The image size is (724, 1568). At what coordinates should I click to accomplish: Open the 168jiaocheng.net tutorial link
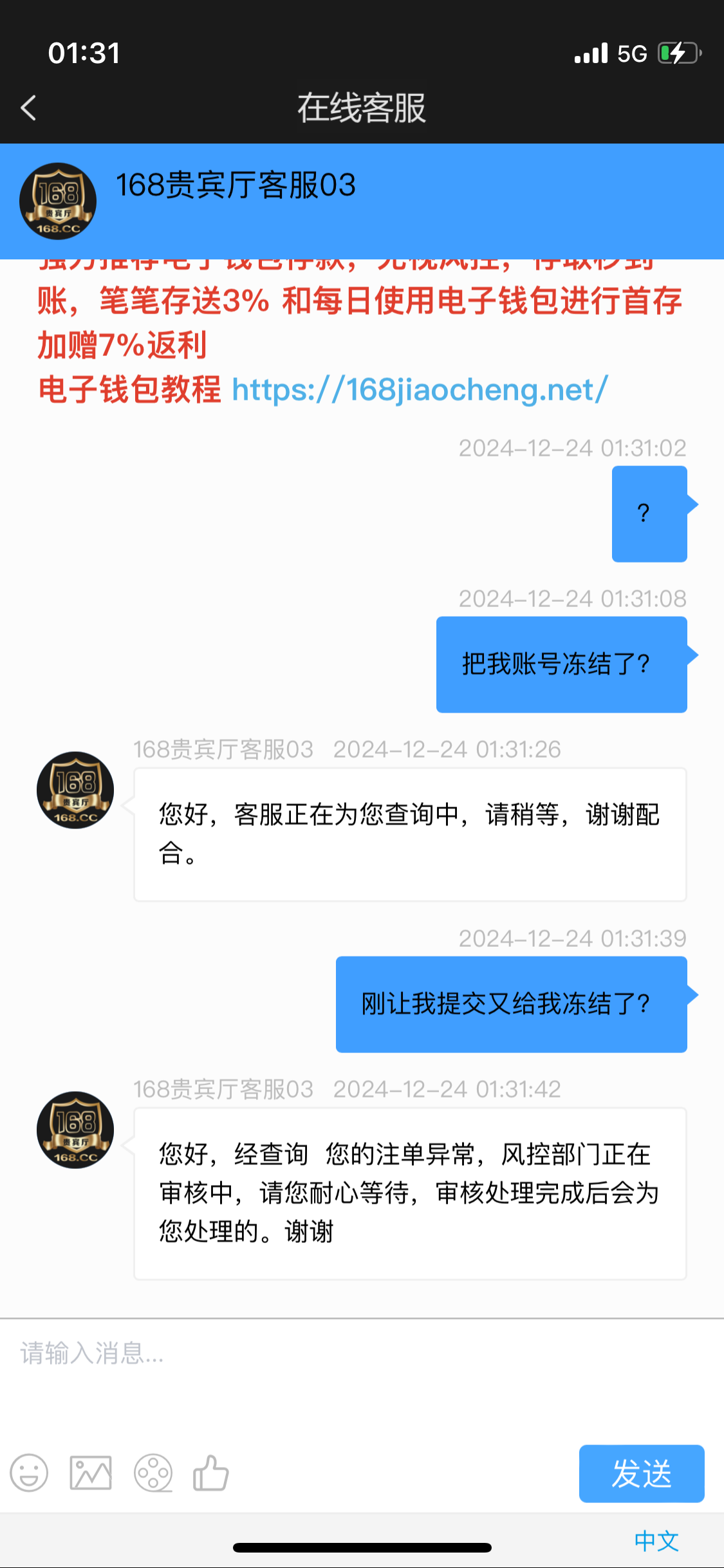coord(420,390)
